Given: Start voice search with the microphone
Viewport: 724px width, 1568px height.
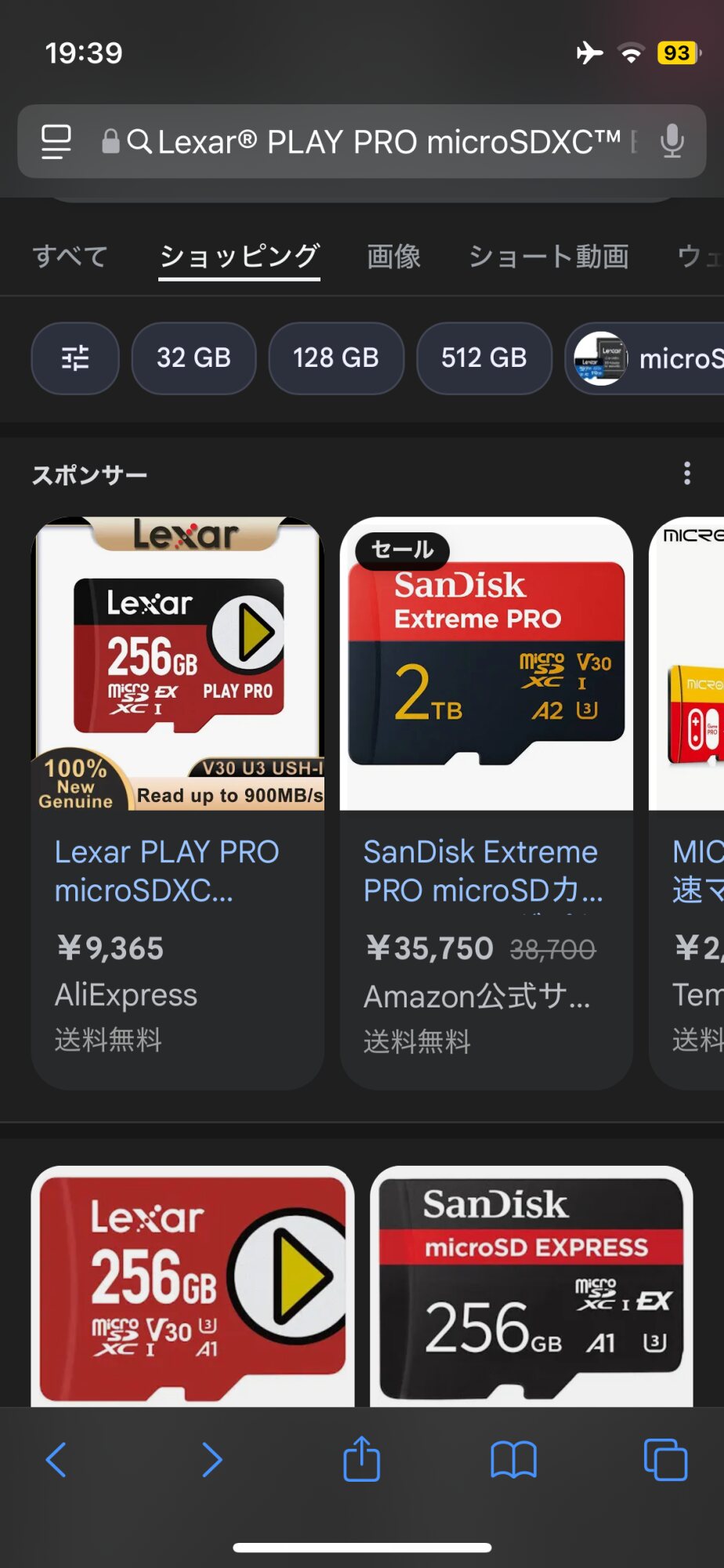Looking at the screenshot, I should [672, 142].
